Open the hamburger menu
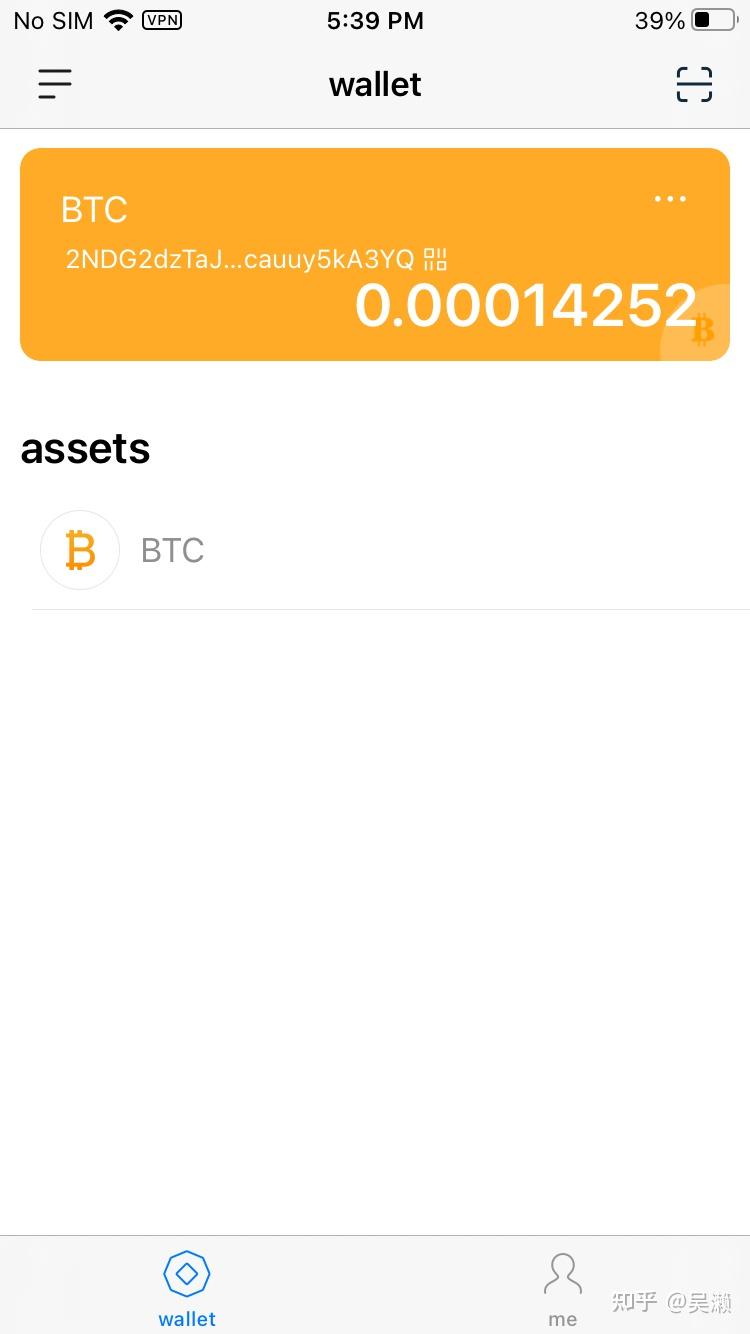This screenshot has height=1334, width=750. tap(54, 84)
